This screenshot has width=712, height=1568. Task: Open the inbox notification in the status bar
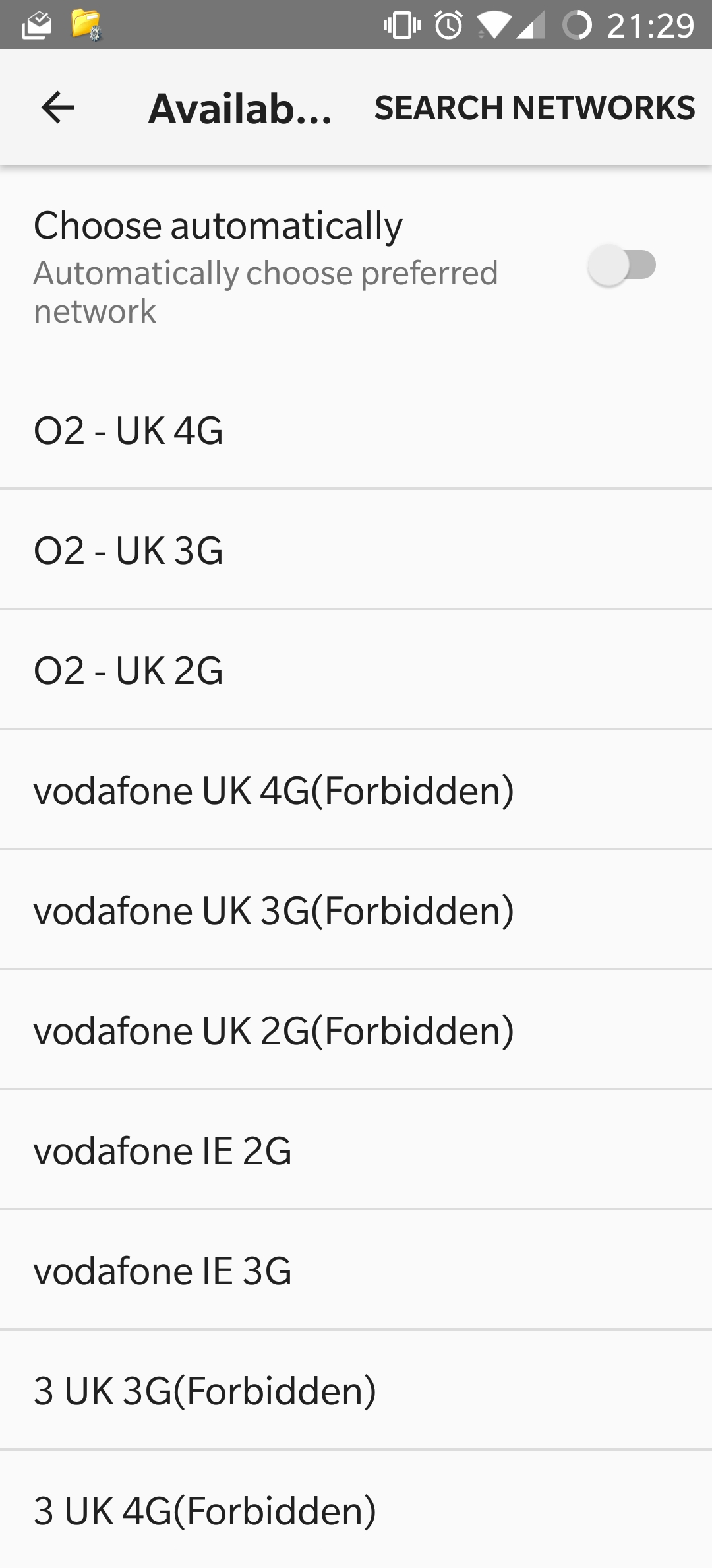pos(38,24)
